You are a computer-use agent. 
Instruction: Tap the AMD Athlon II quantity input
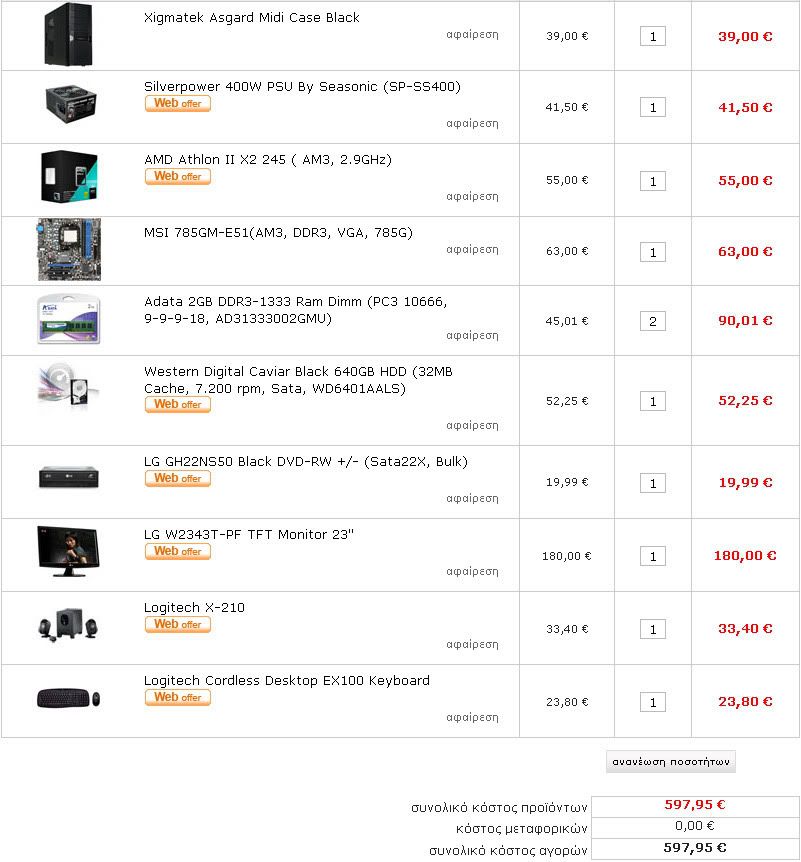point(652,181)
